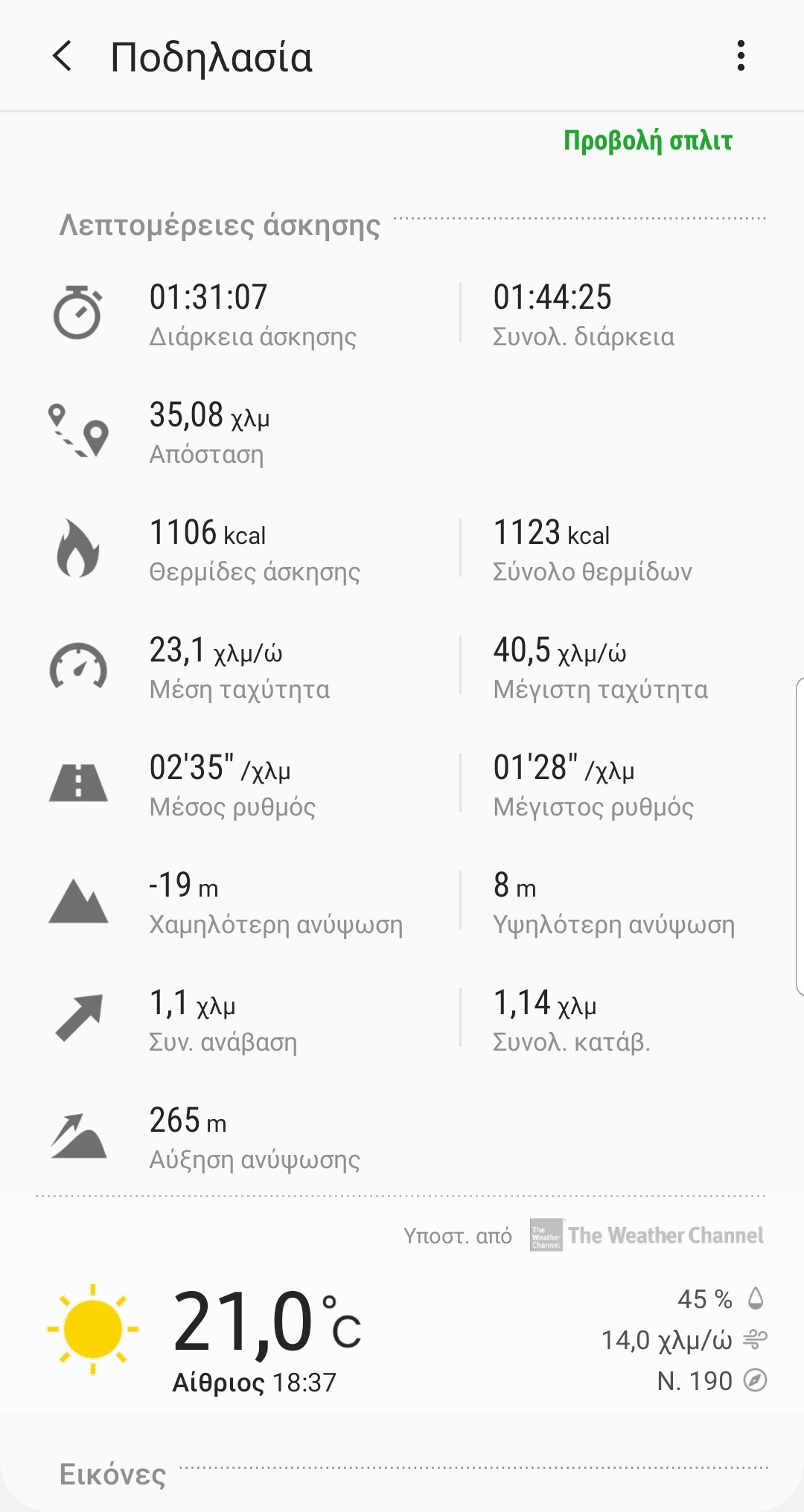Open the three-dot overflow menu

click(740, 57)
